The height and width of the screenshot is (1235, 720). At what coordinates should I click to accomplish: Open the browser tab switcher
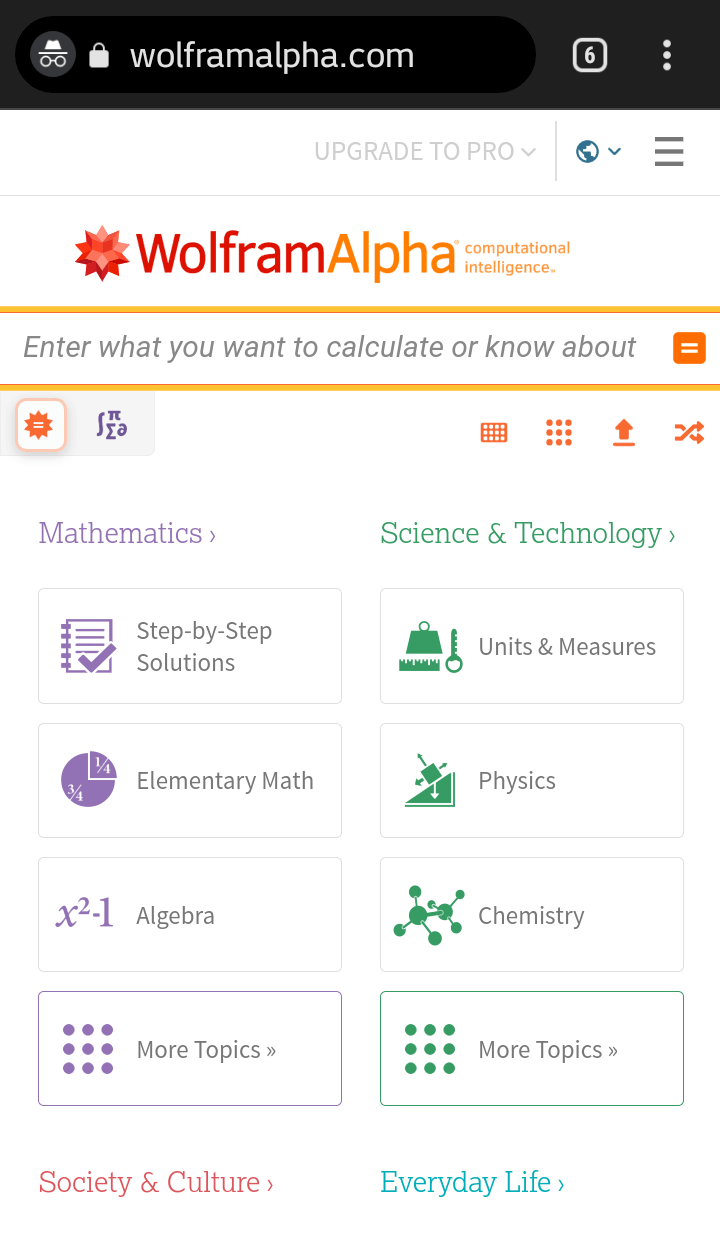(590, 55)
